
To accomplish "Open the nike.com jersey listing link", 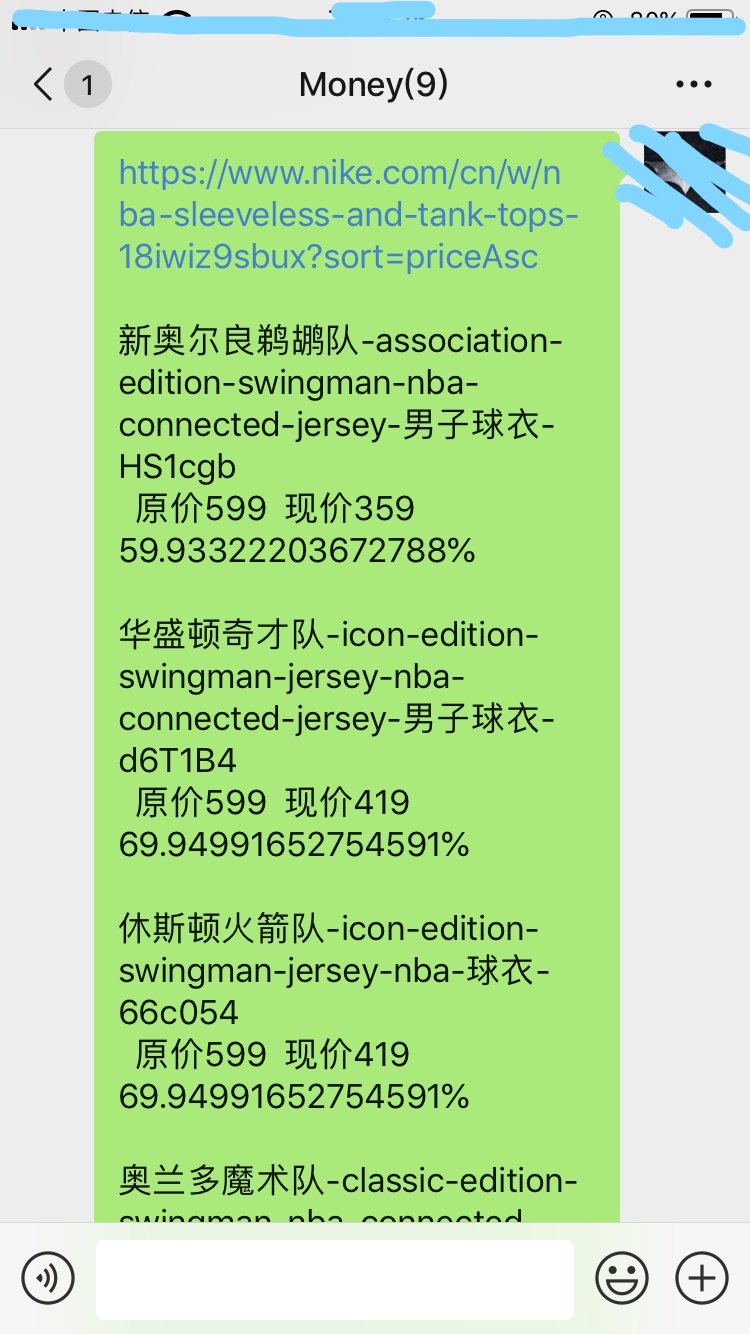I will (x=340, y=215).
